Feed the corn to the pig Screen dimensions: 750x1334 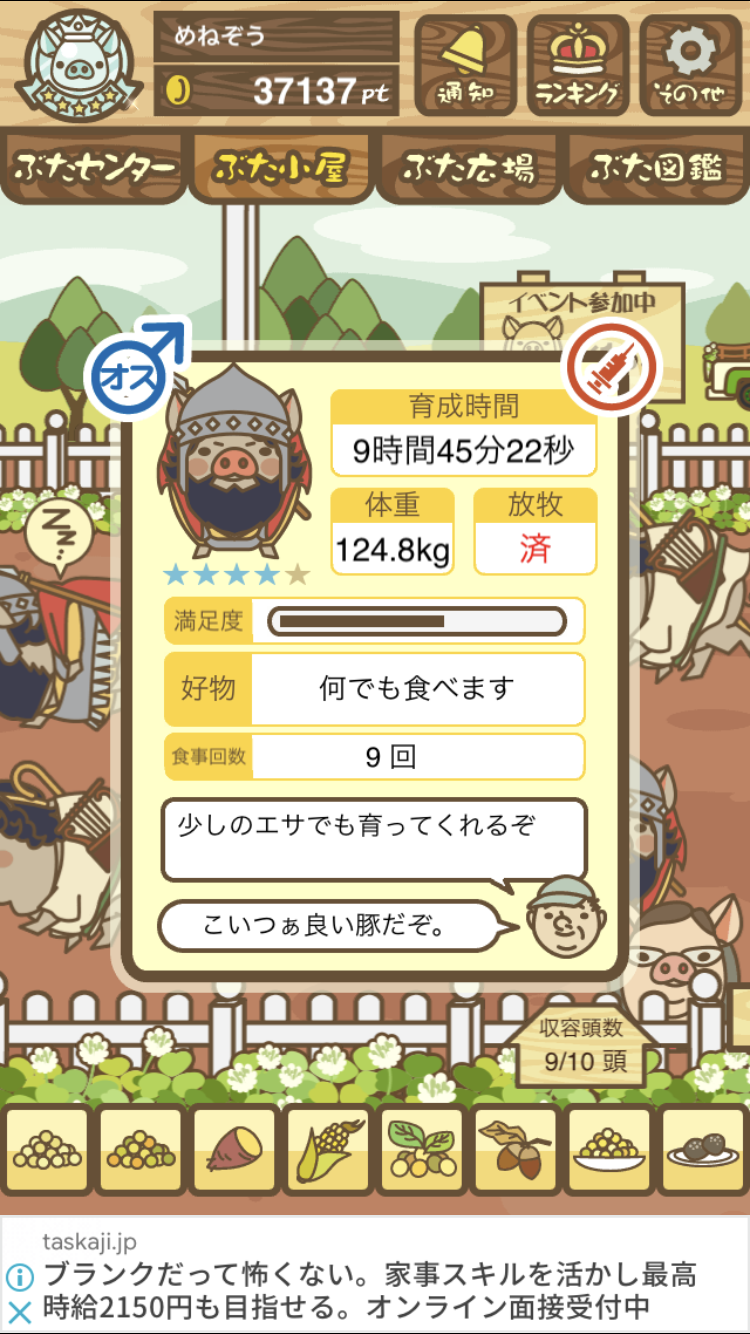(328, 1150)
